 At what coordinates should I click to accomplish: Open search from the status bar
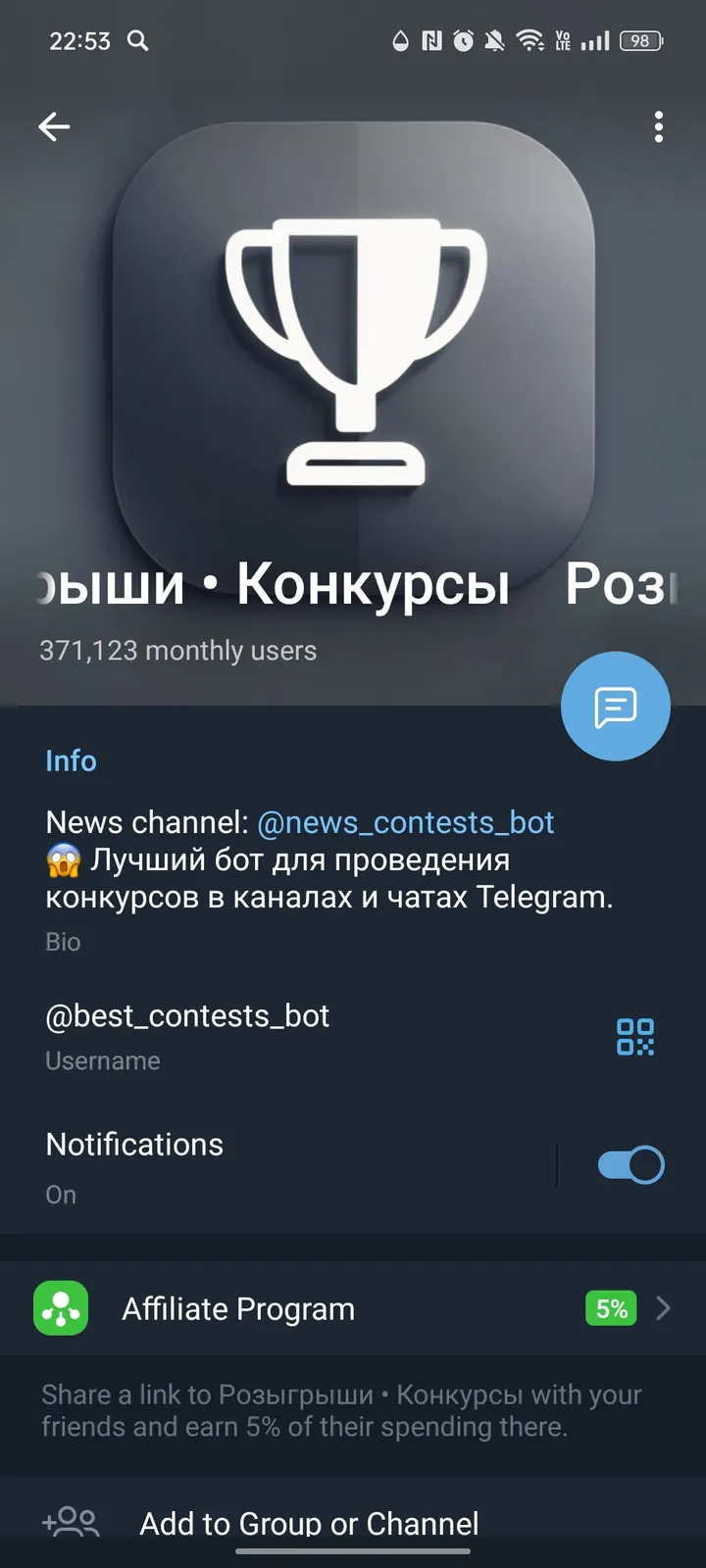point(137,41)
